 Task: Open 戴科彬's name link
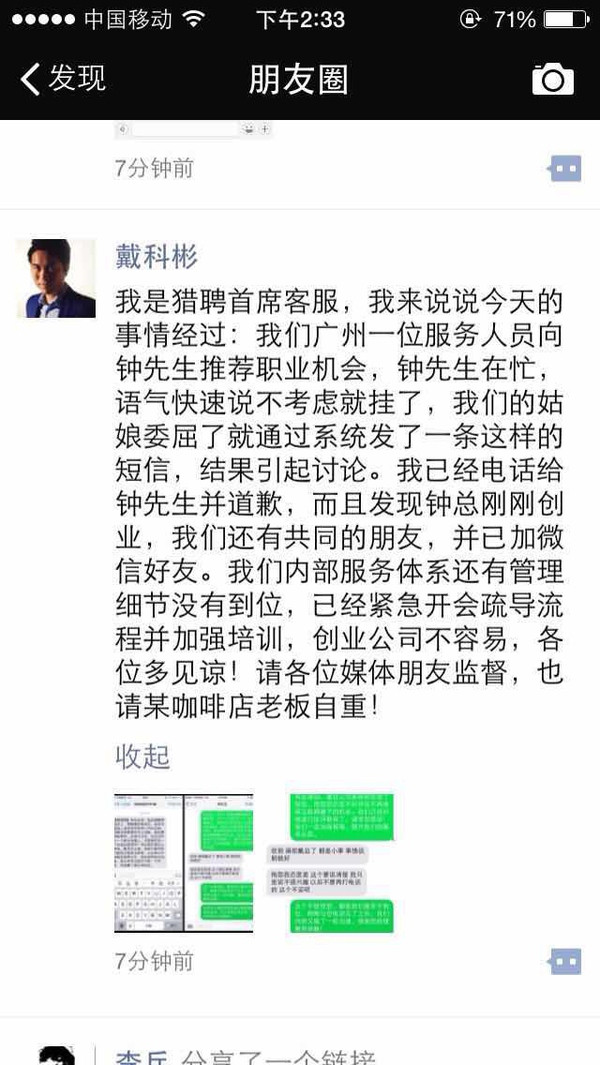(157, 257)
